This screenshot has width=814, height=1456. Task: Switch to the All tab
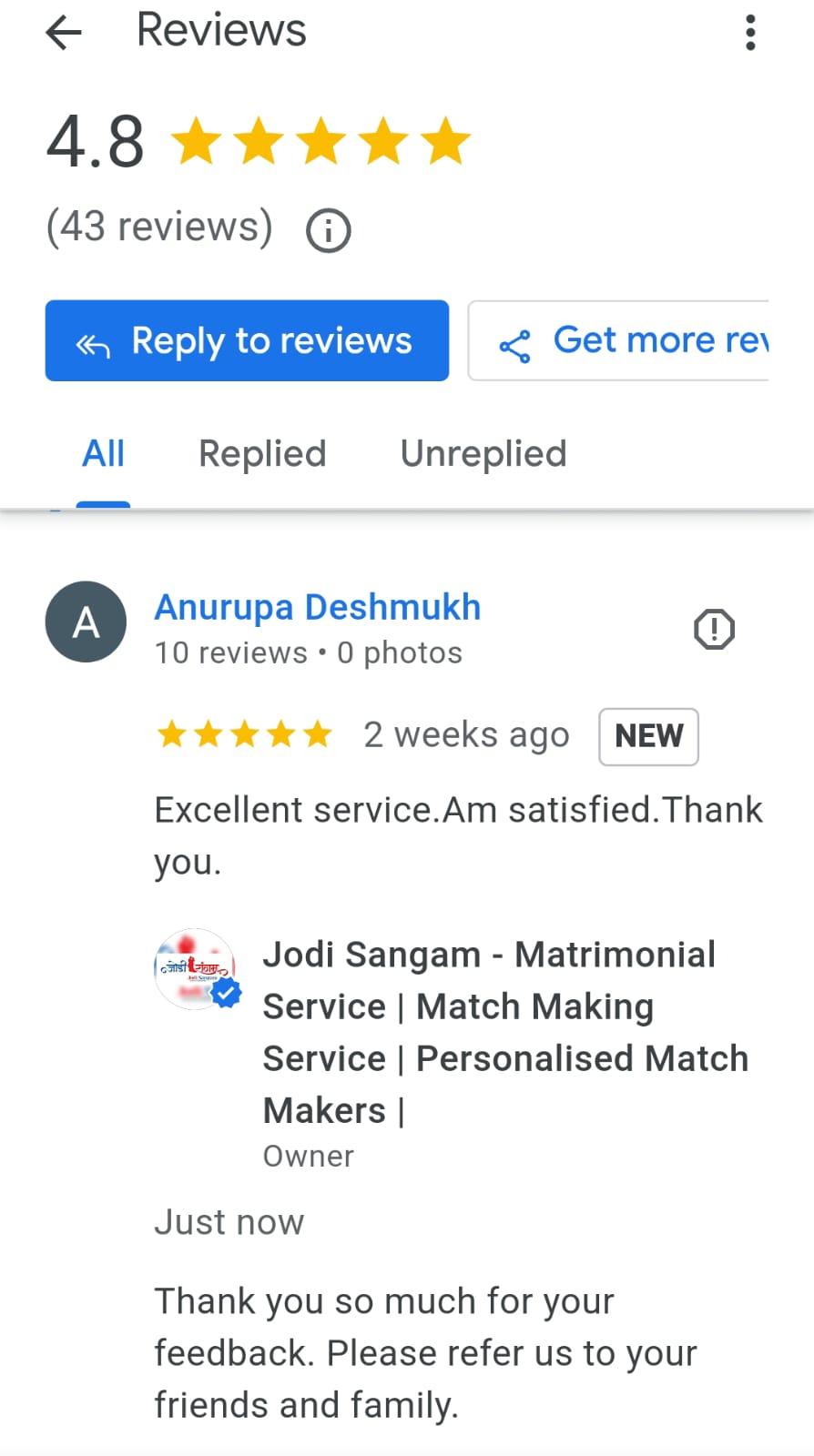coord(103,453)
